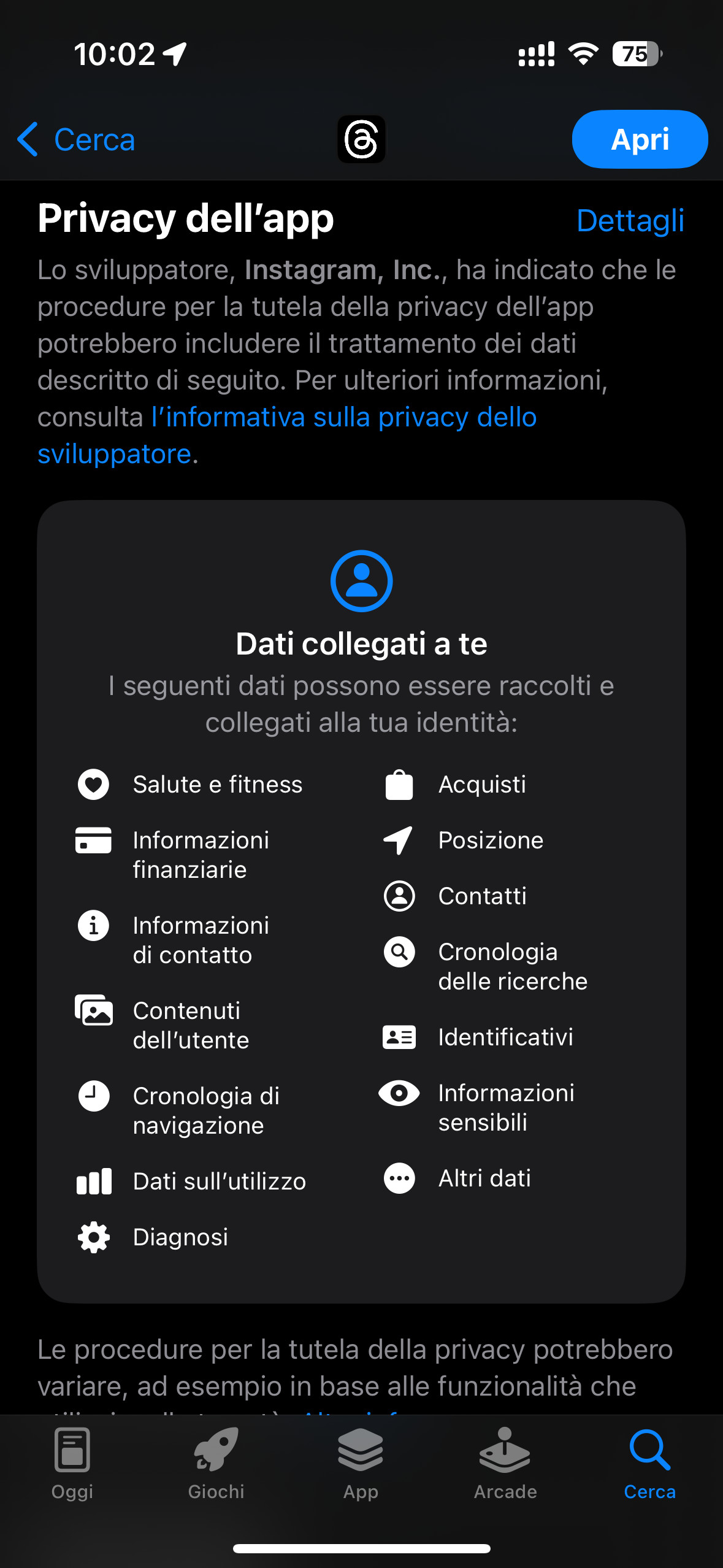
Task: Select the Cerca tab
Action: coord(650,1464)
